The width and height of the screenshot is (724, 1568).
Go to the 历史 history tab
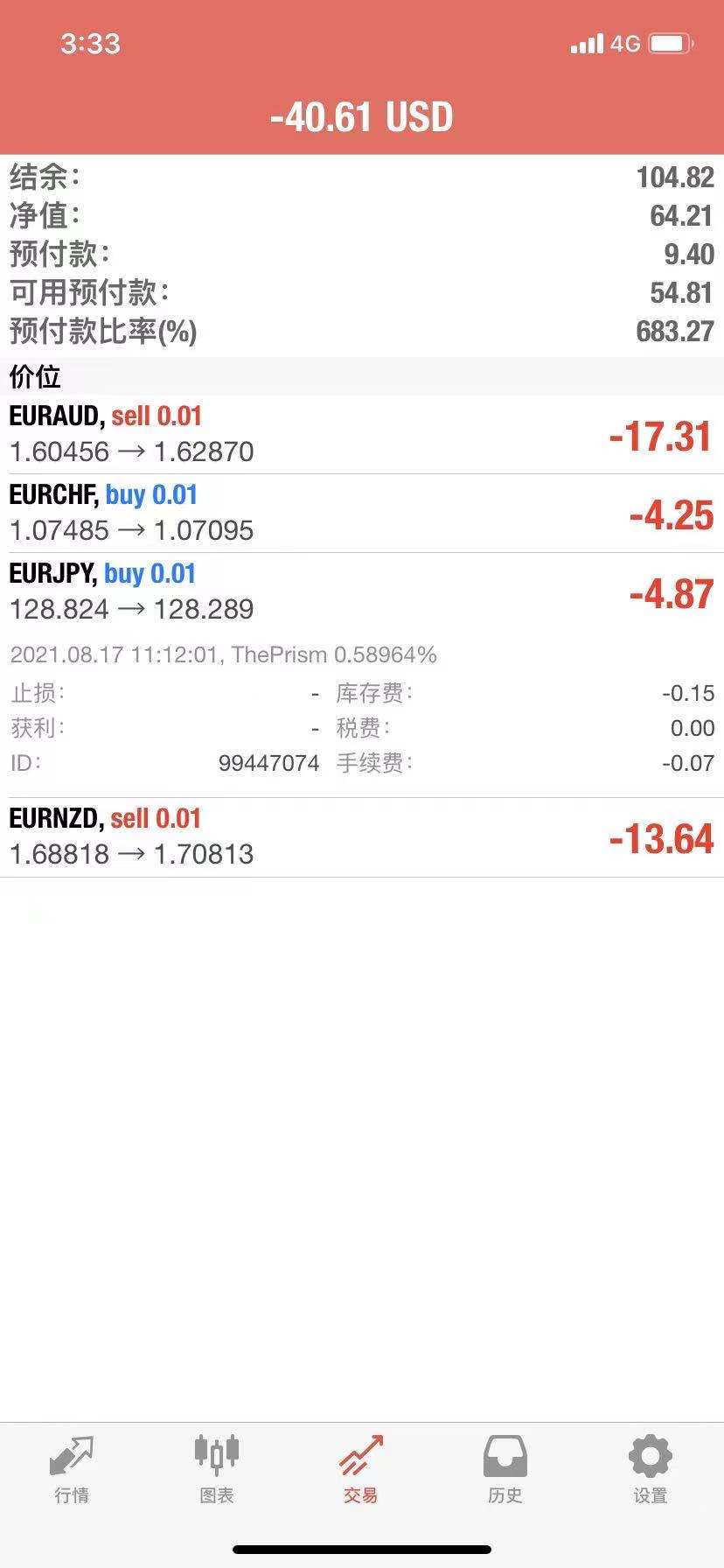pos(505,1470)
